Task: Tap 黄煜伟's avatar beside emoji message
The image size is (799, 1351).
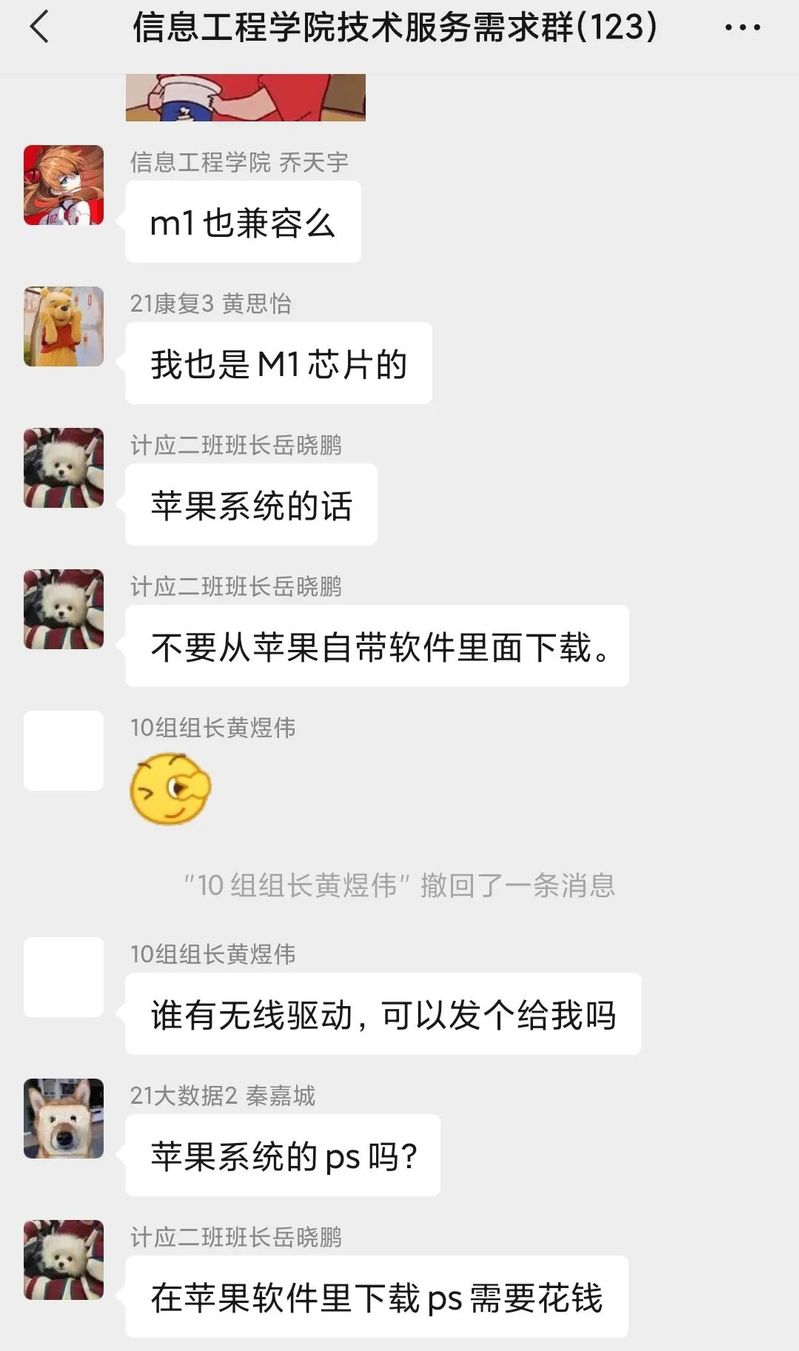Action: [x=64, y=751]
